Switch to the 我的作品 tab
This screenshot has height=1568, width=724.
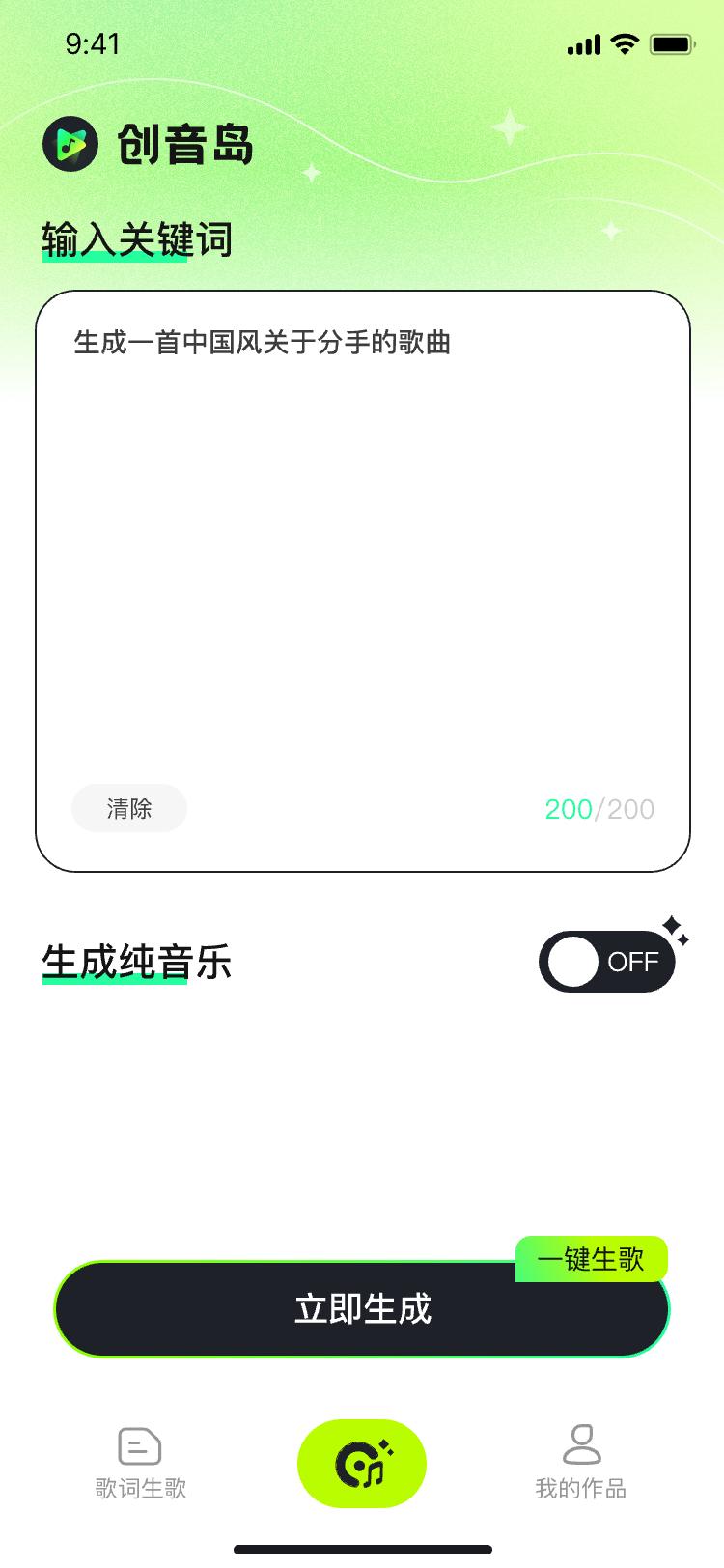pos(583,1468)
